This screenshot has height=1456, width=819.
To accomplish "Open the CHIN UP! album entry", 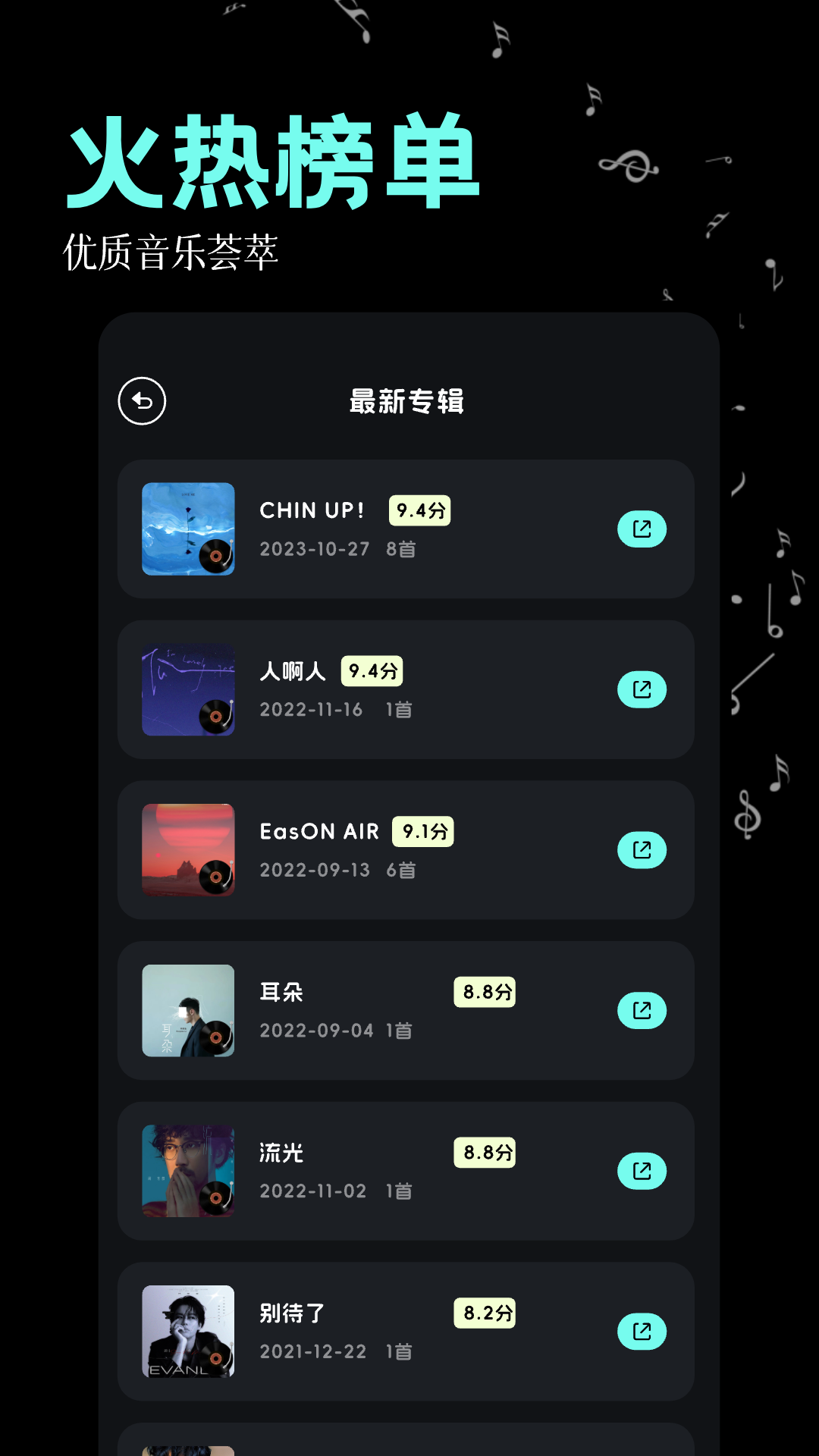I will pos(405,528).
